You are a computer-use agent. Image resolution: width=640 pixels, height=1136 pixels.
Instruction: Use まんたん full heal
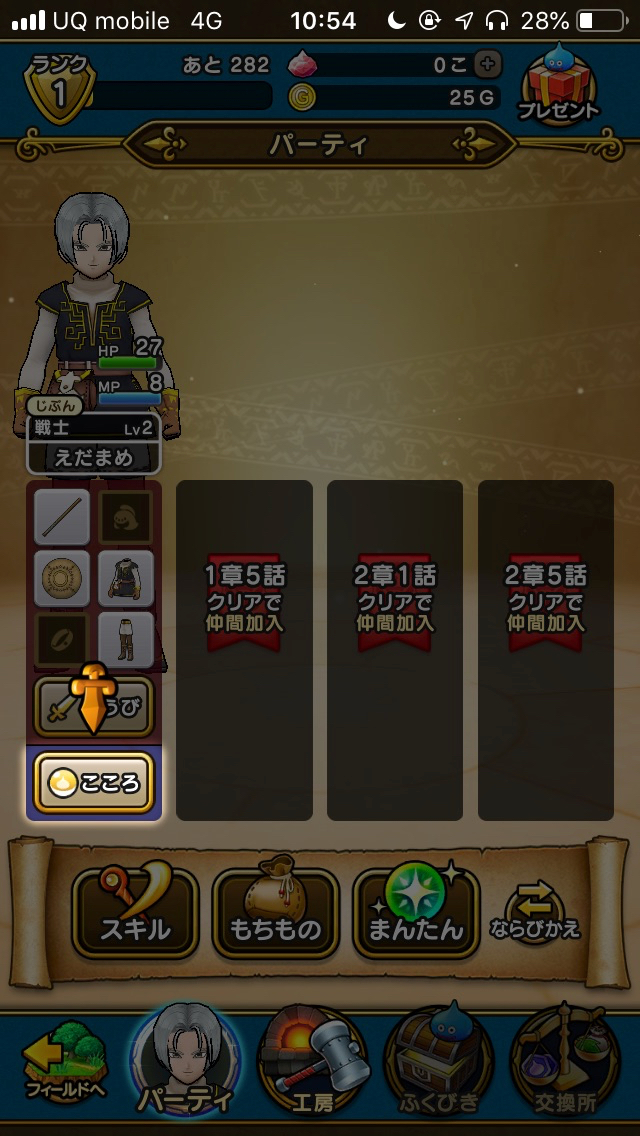click(416, 911)
